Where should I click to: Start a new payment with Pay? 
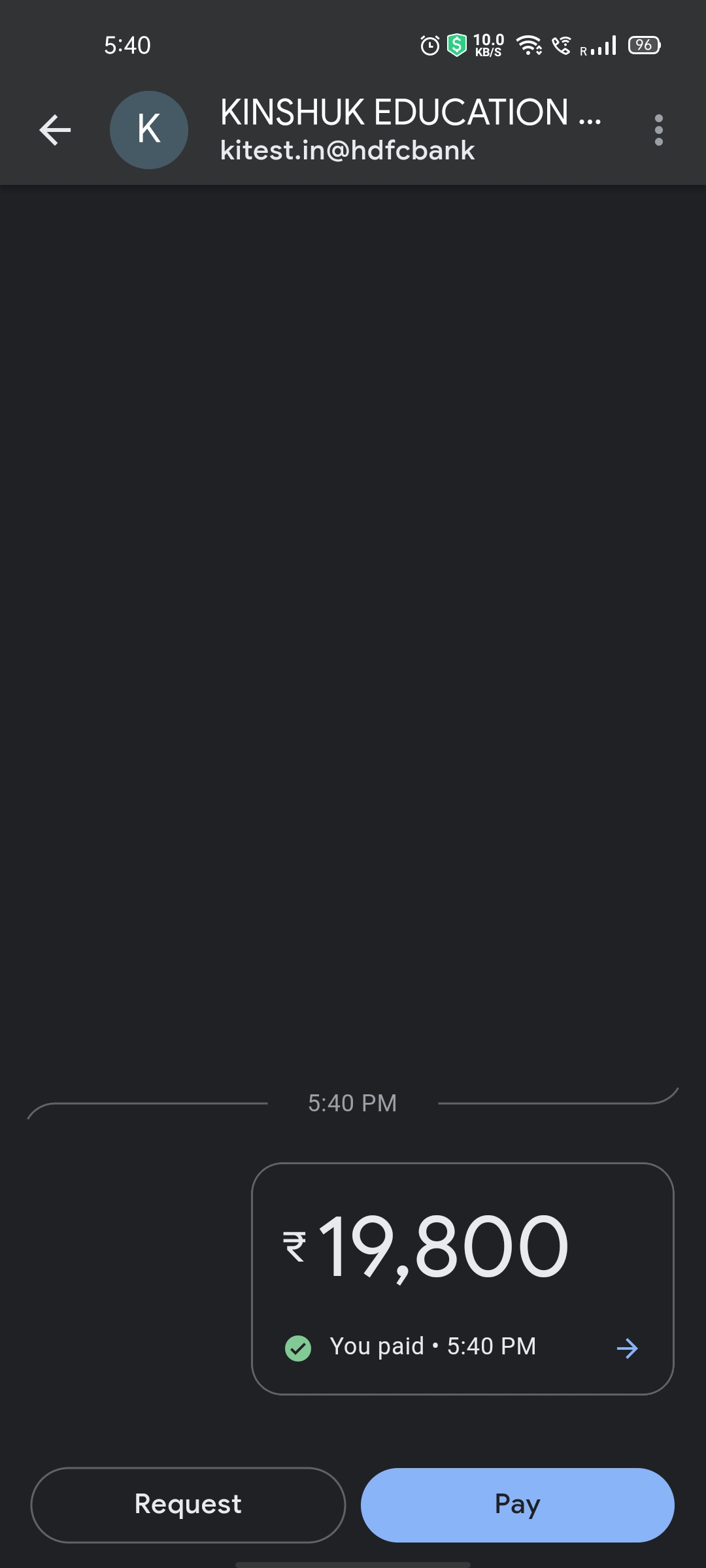click(x=517, y=1505)
